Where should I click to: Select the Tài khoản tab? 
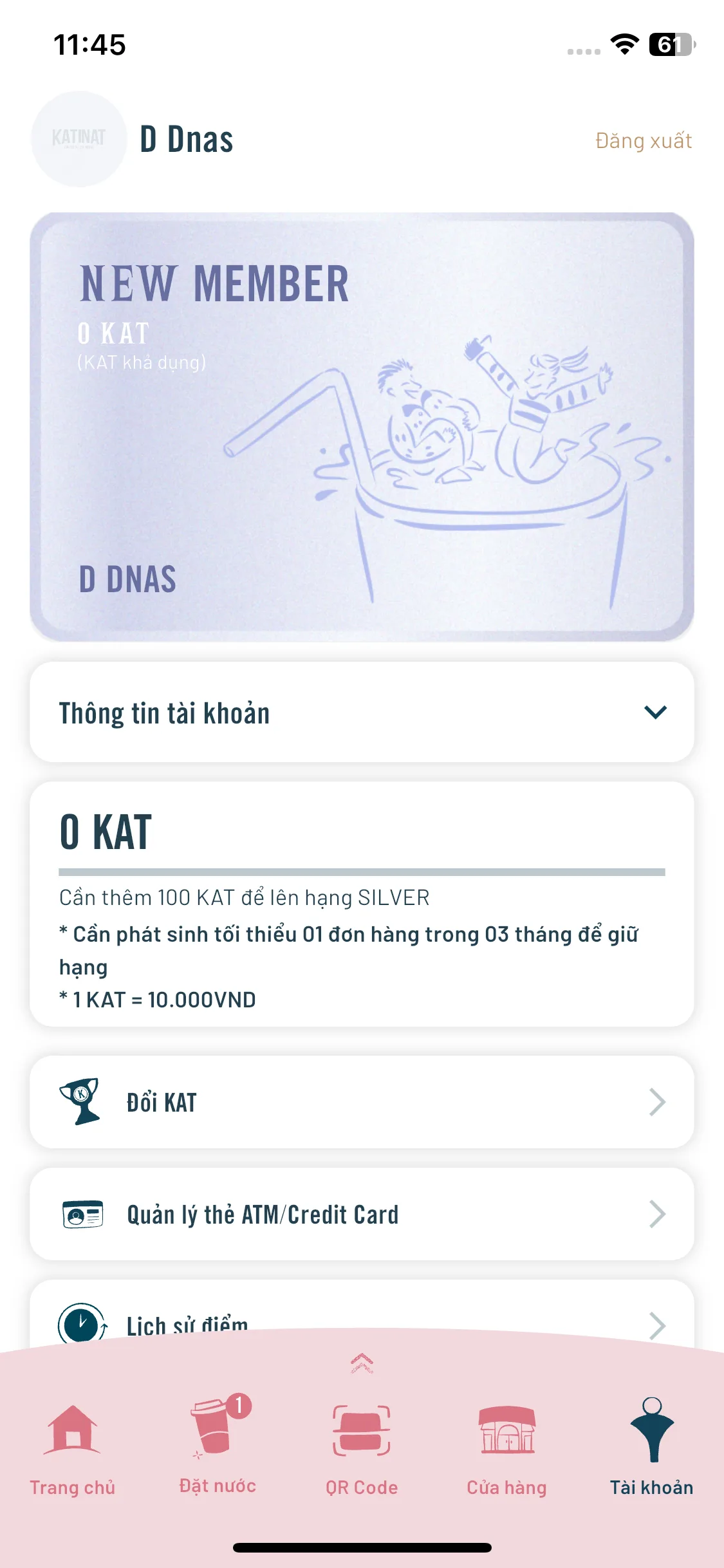click(x=651, y=1447)
